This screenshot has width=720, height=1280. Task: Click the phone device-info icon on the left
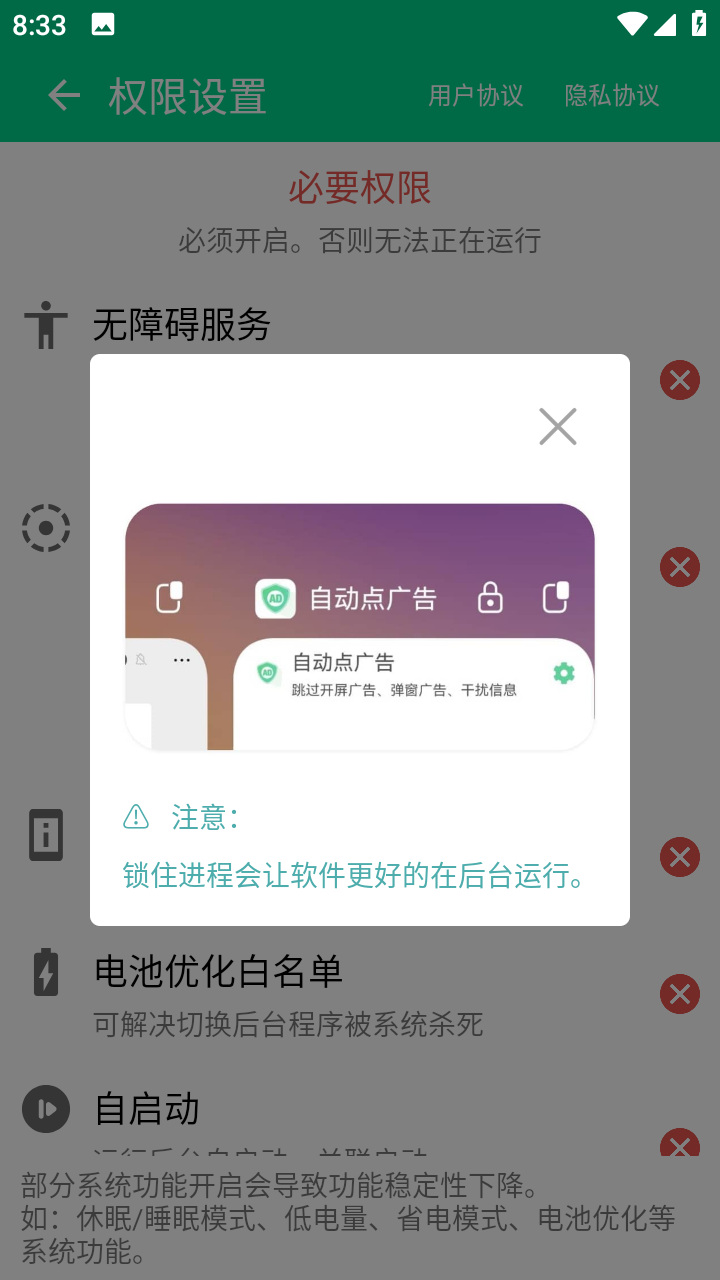pyautogui.click(x=45, y=833)
